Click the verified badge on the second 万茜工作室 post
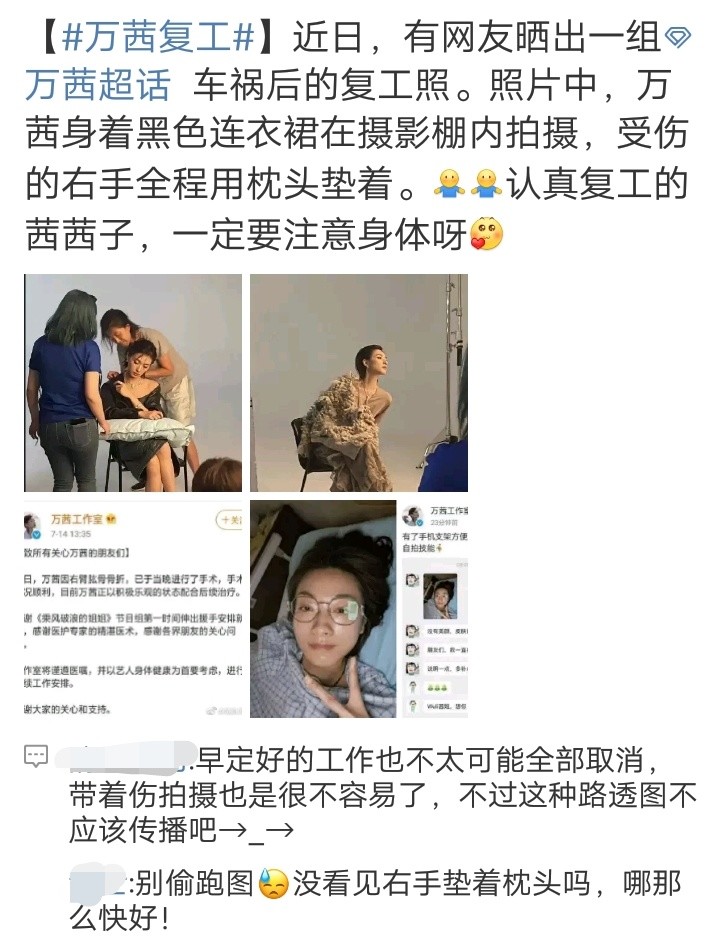The height and width of the screenshot is (948, 720). tap(419, 521)
